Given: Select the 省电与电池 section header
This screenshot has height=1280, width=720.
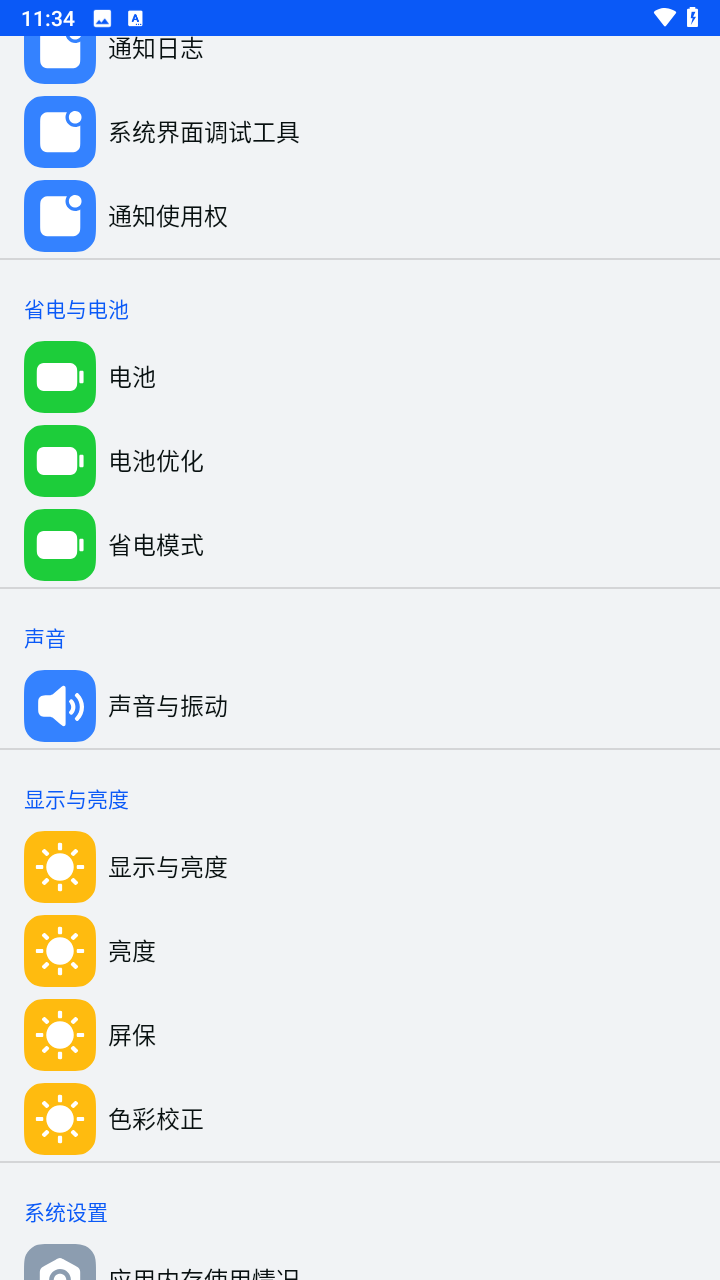Looking at the screenshot, I should [76, 310].
